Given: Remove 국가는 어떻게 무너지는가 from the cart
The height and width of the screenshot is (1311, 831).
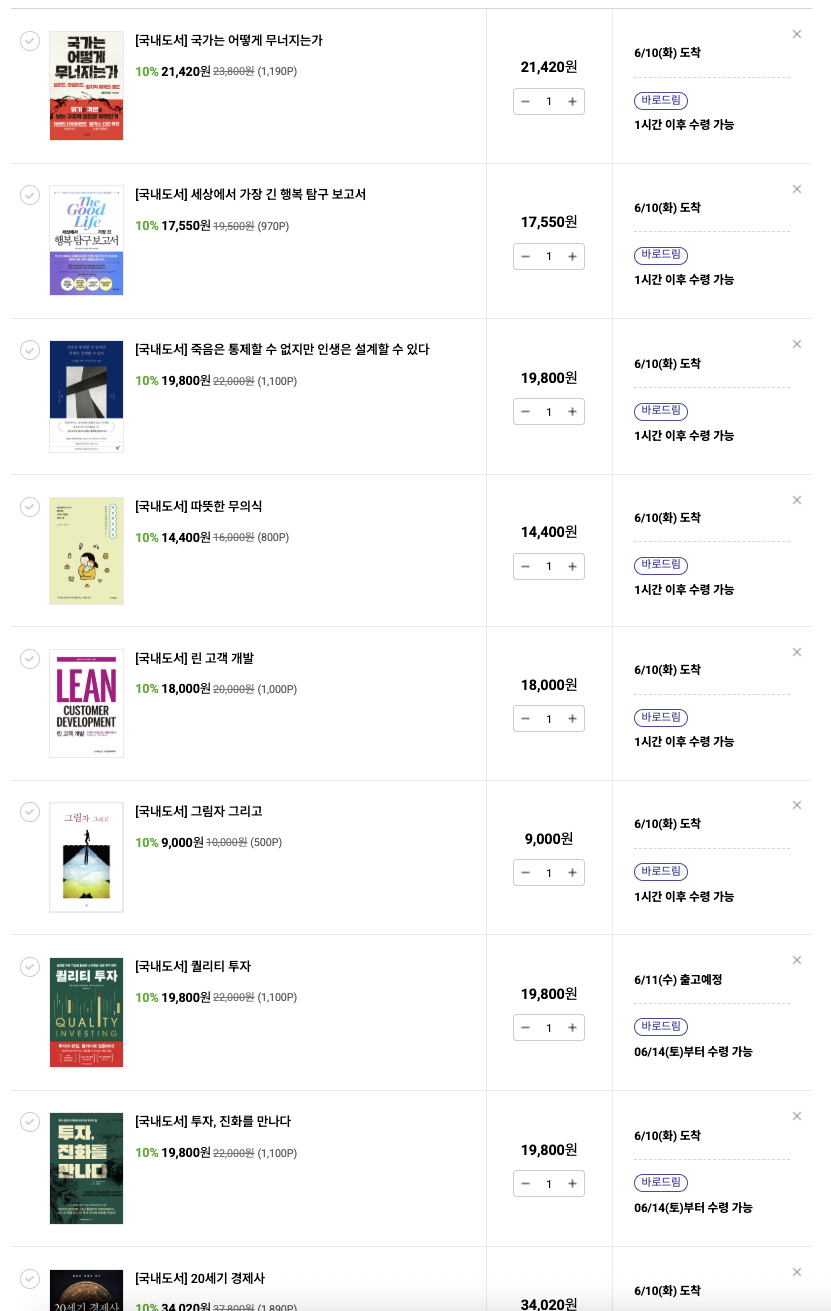Looking at the screenshot, I should tap(797, 34).
